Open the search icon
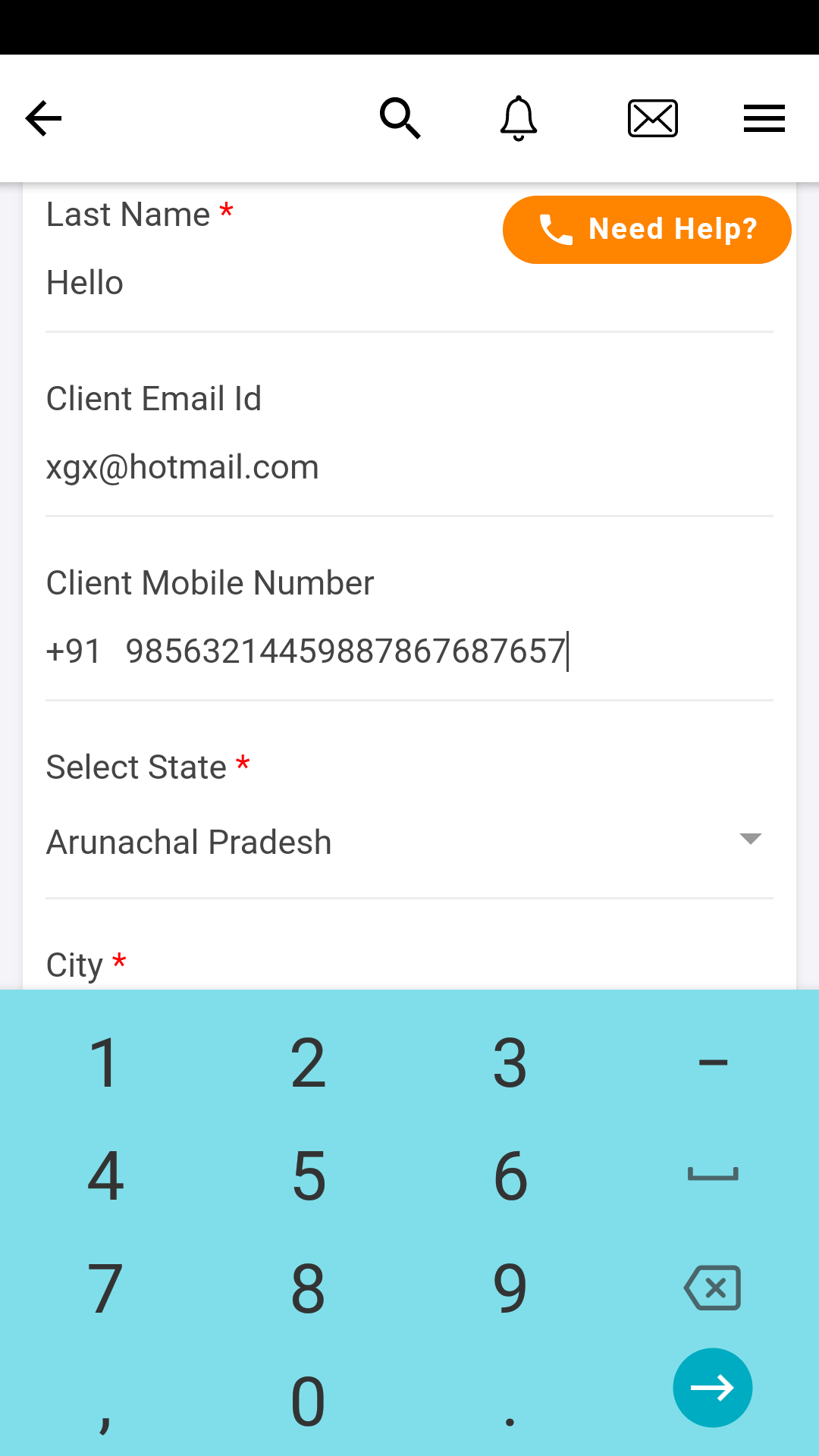This screenshot has width=819, height=1456. pyautogui.click(x=400, y=118)
